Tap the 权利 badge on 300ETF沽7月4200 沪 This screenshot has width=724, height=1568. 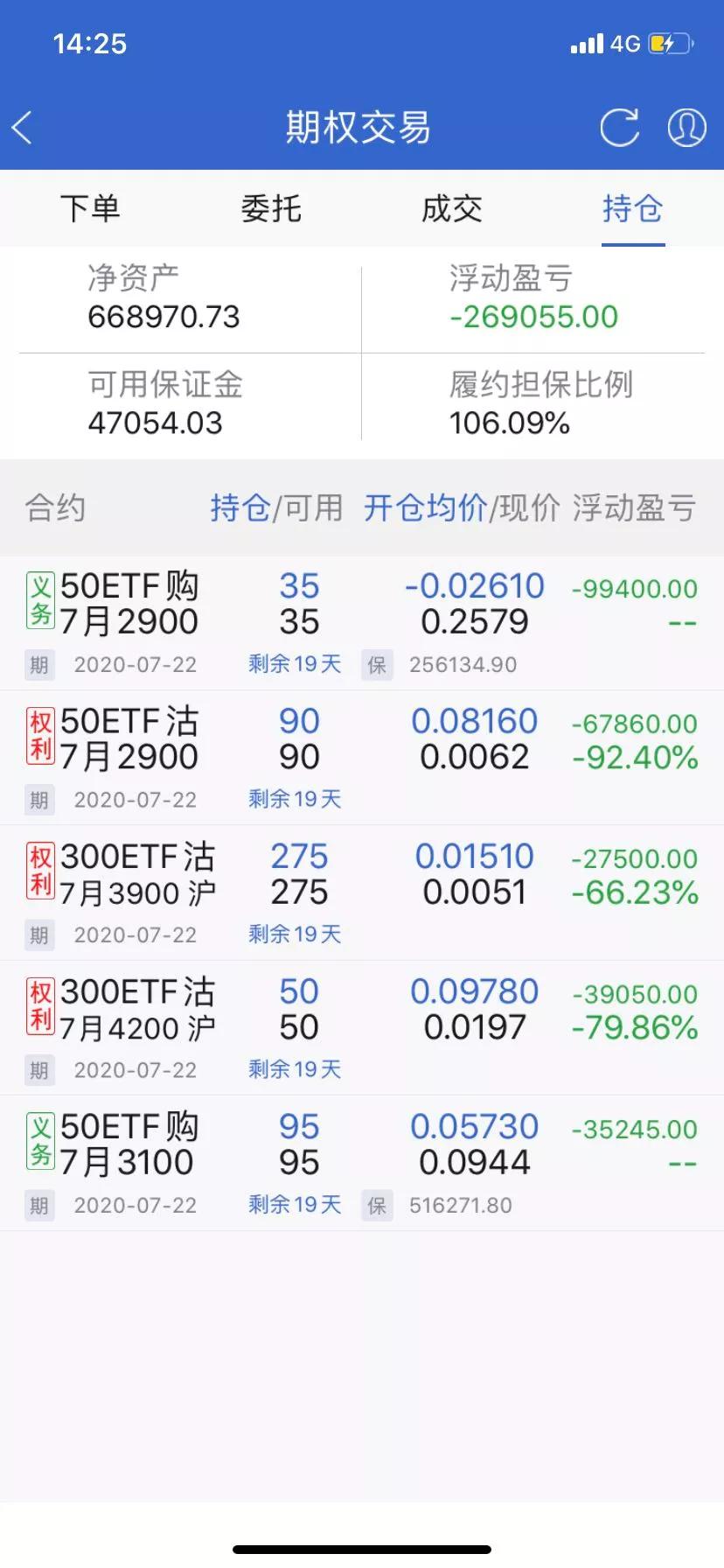point(38,1008)
